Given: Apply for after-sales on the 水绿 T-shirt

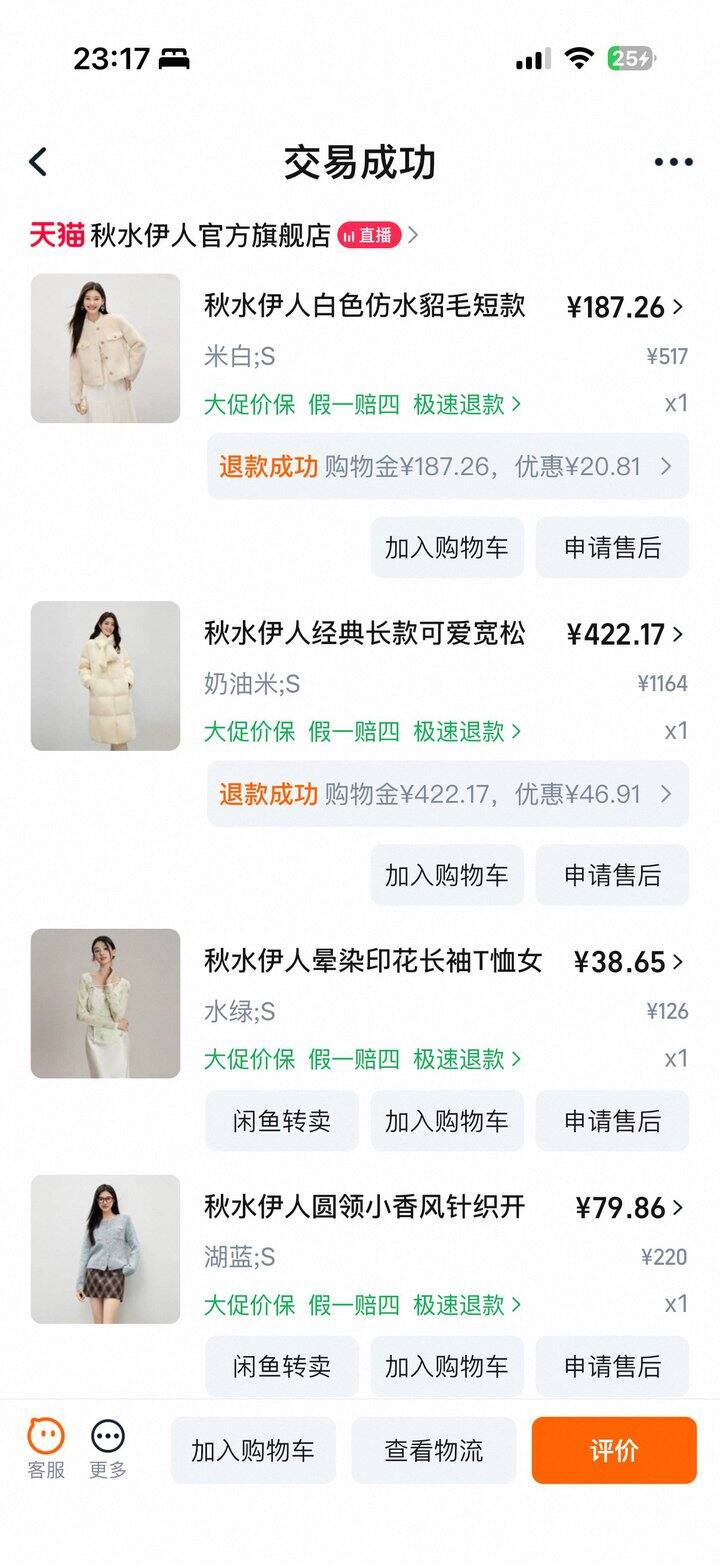Looking at the screenshot, I should point(612,1121).
